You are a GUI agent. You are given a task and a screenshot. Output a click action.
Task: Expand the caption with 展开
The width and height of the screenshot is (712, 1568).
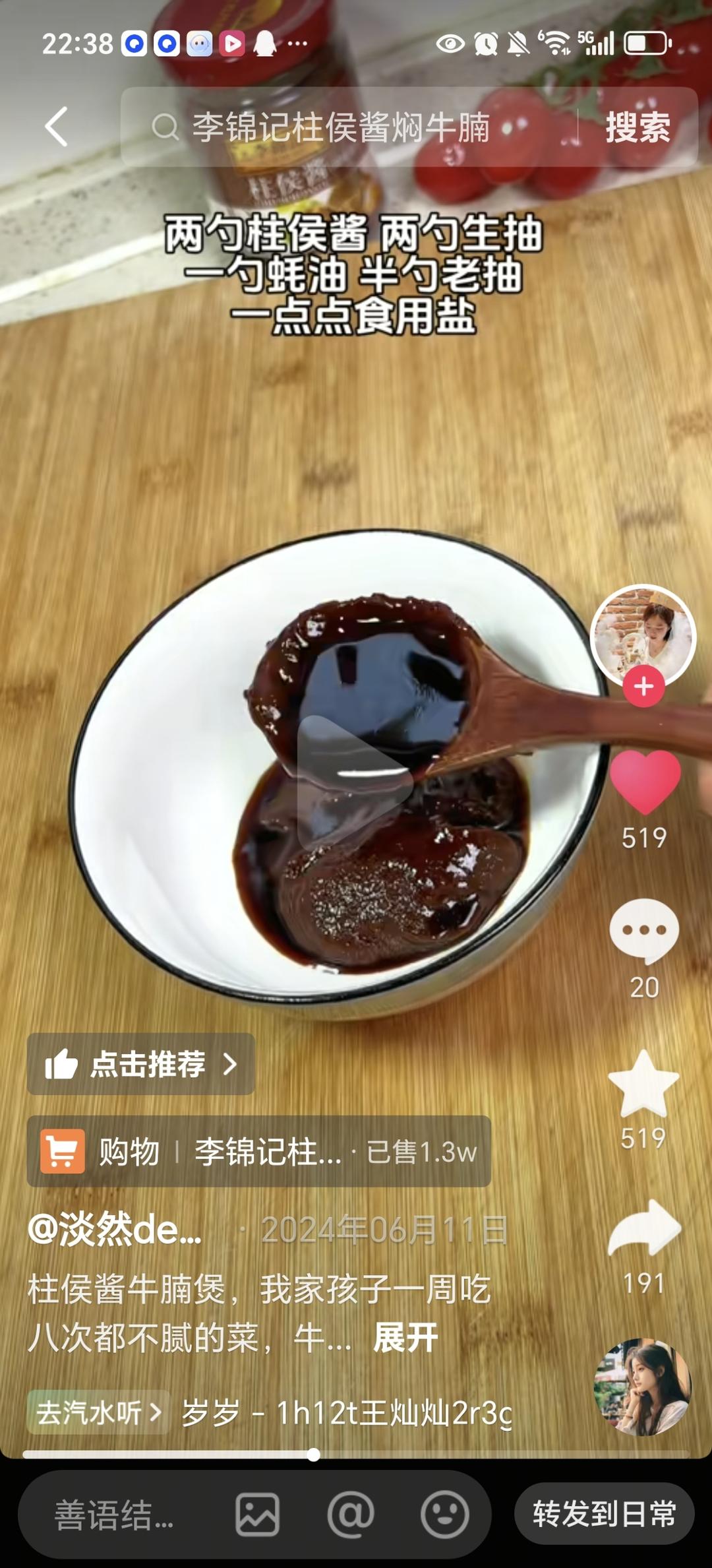coord(405,1338)
